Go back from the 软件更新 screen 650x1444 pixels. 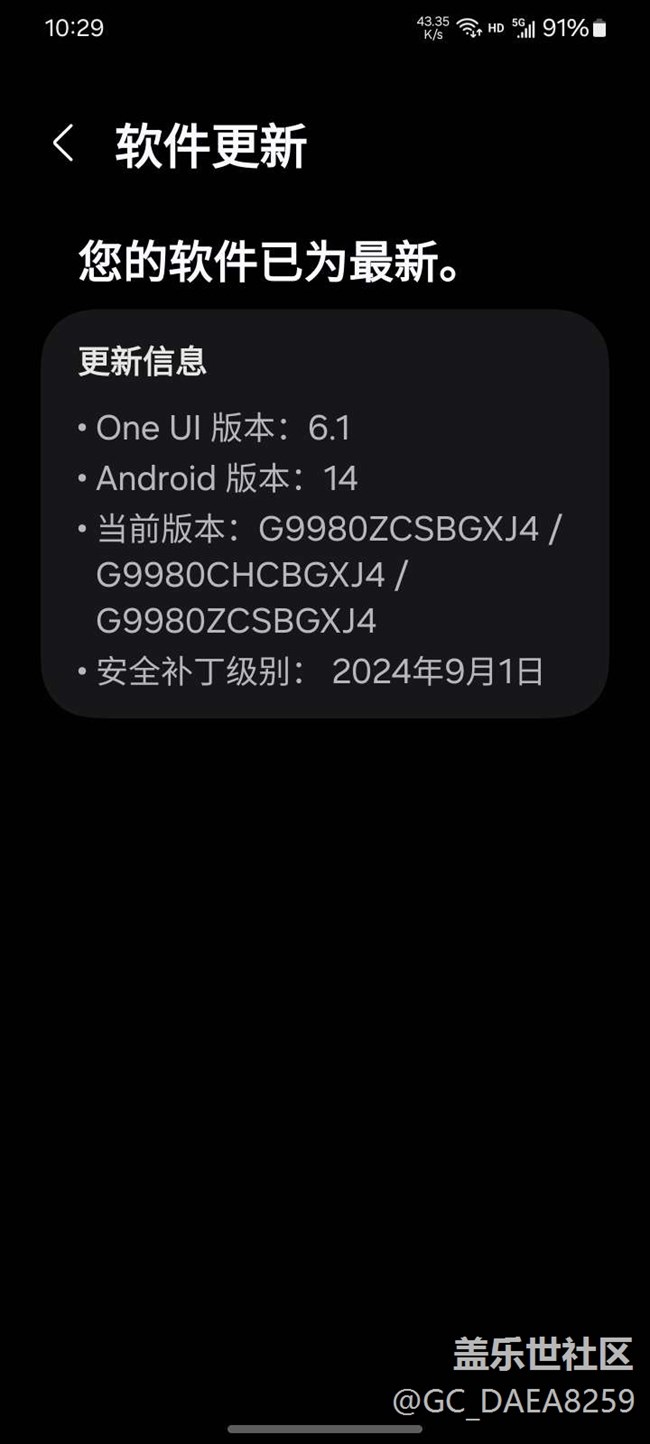coord(63,143)
